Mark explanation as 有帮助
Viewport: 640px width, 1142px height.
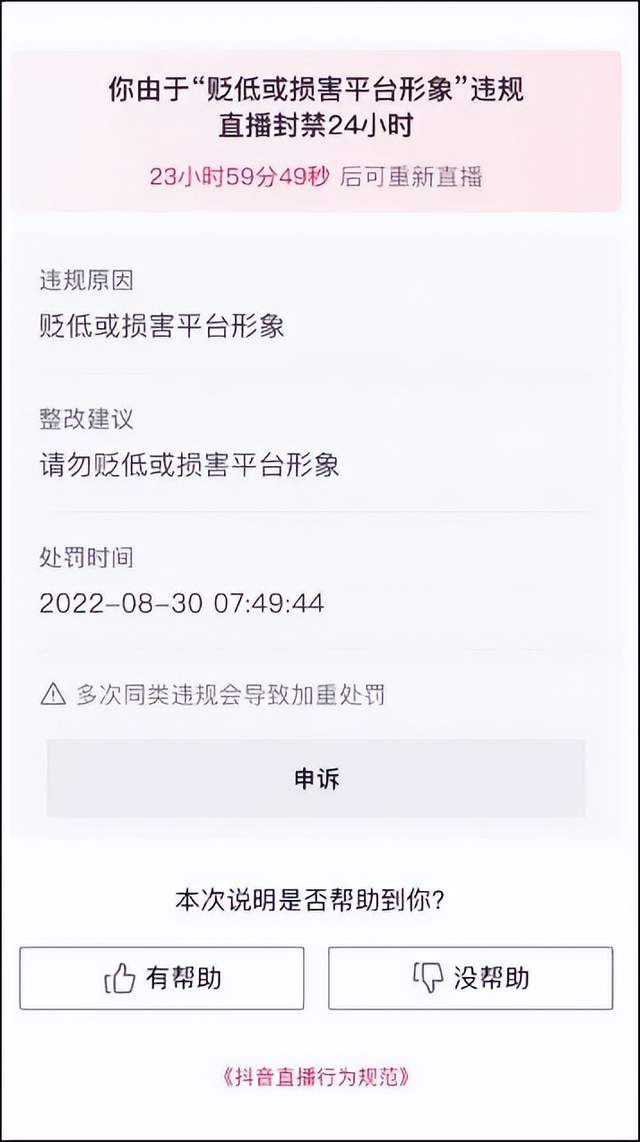click(162, 978)
